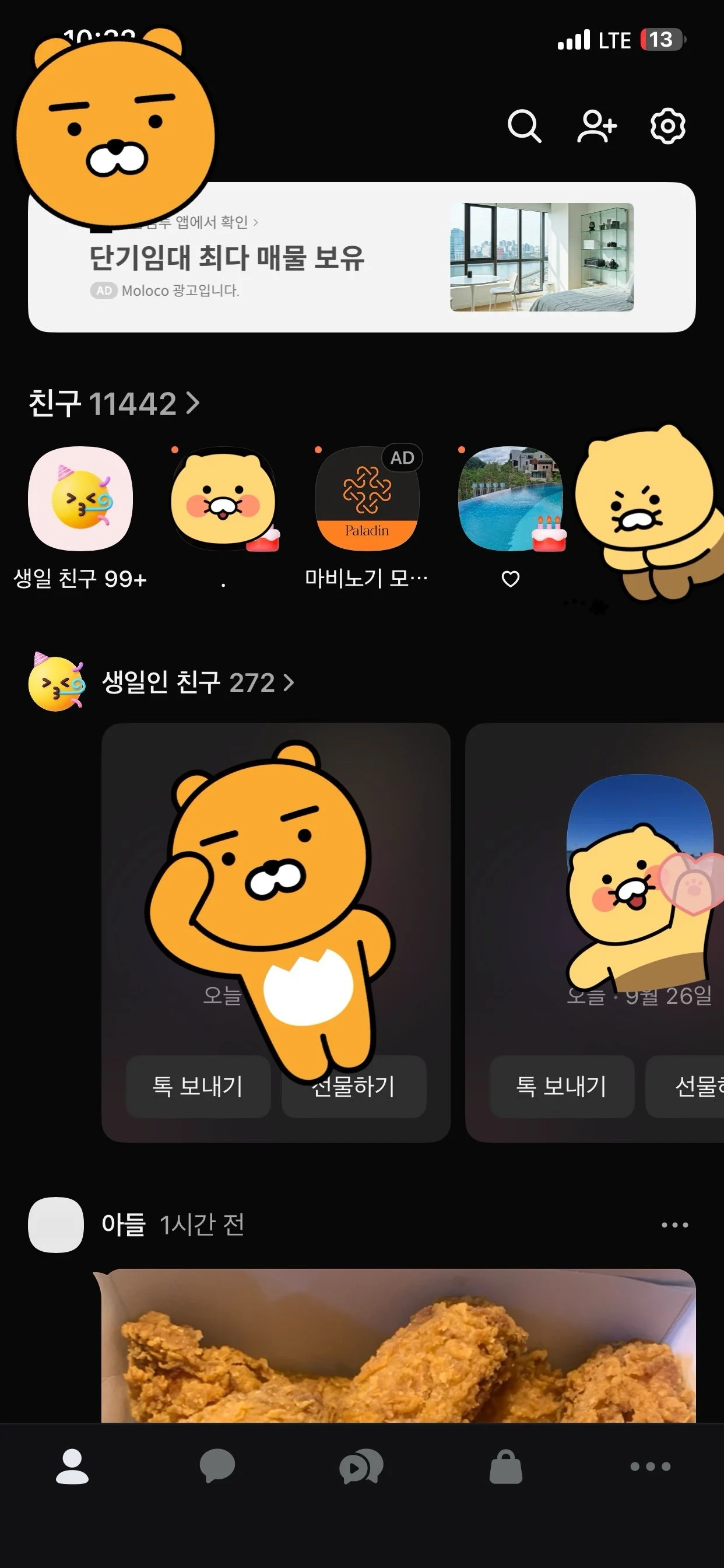Open the search icon
The image size is (724, 1568).
[x=524, y=126]
